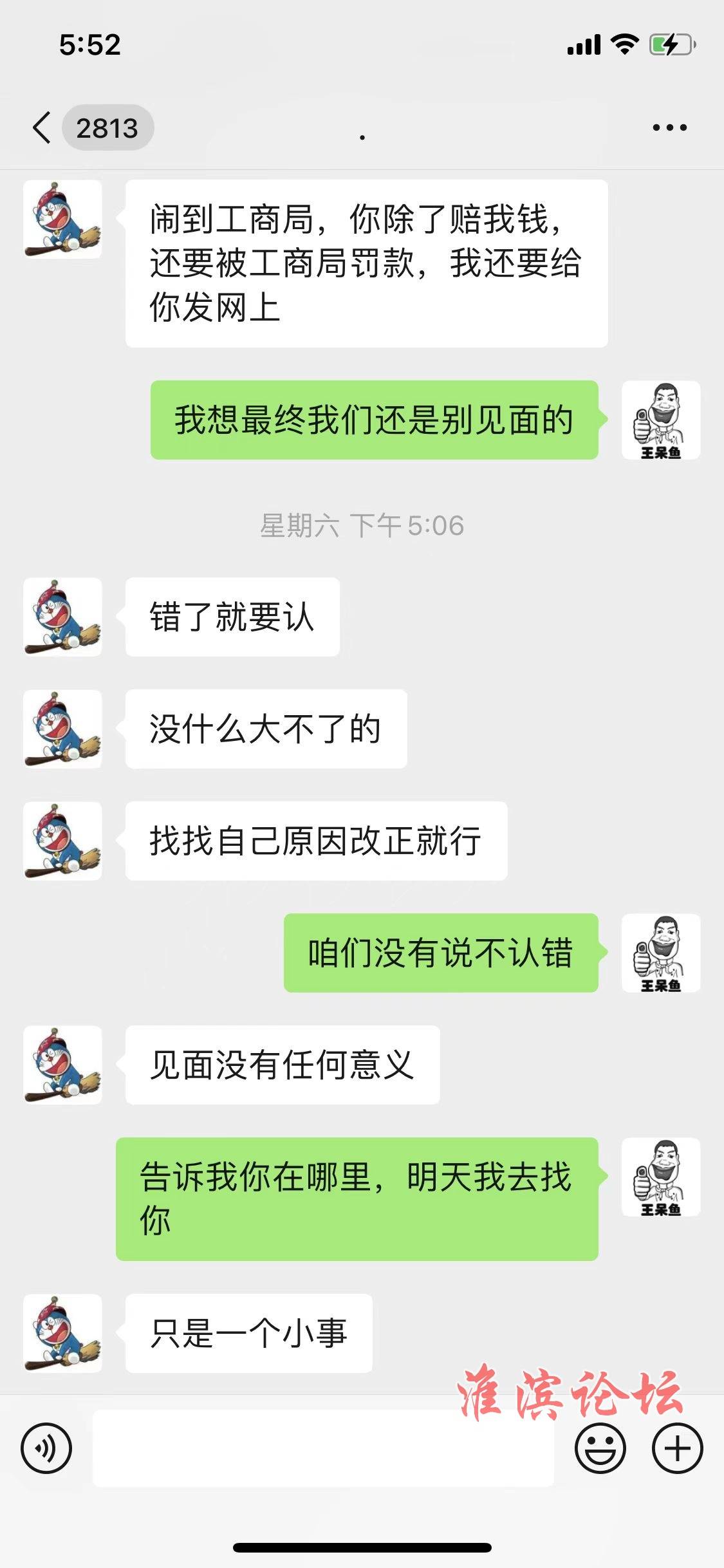Open Doraemon avatar beside 错了就要认
The height and width of the screenshot is (1568, 724).
62,617
